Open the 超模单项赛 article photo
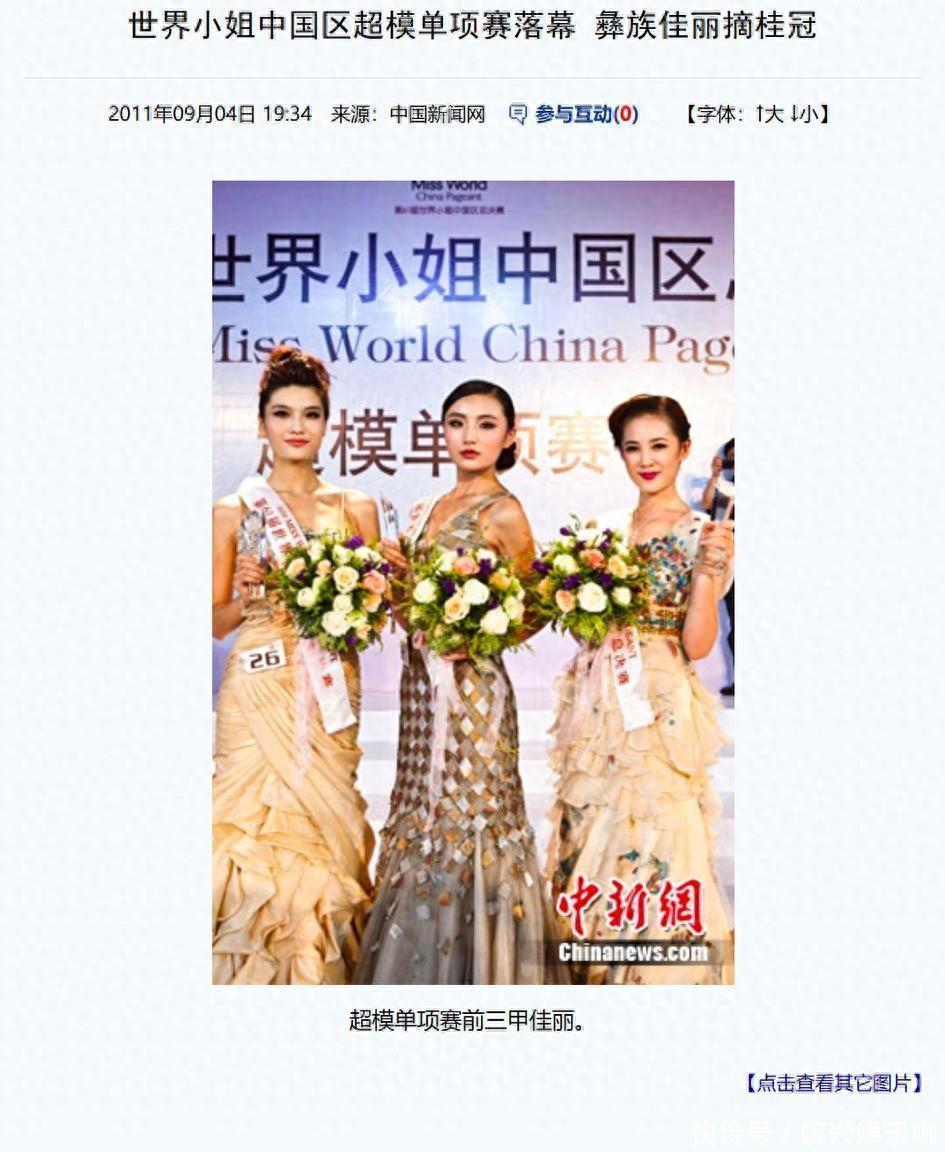945x1152 pixels. click(x=473, y=582)
